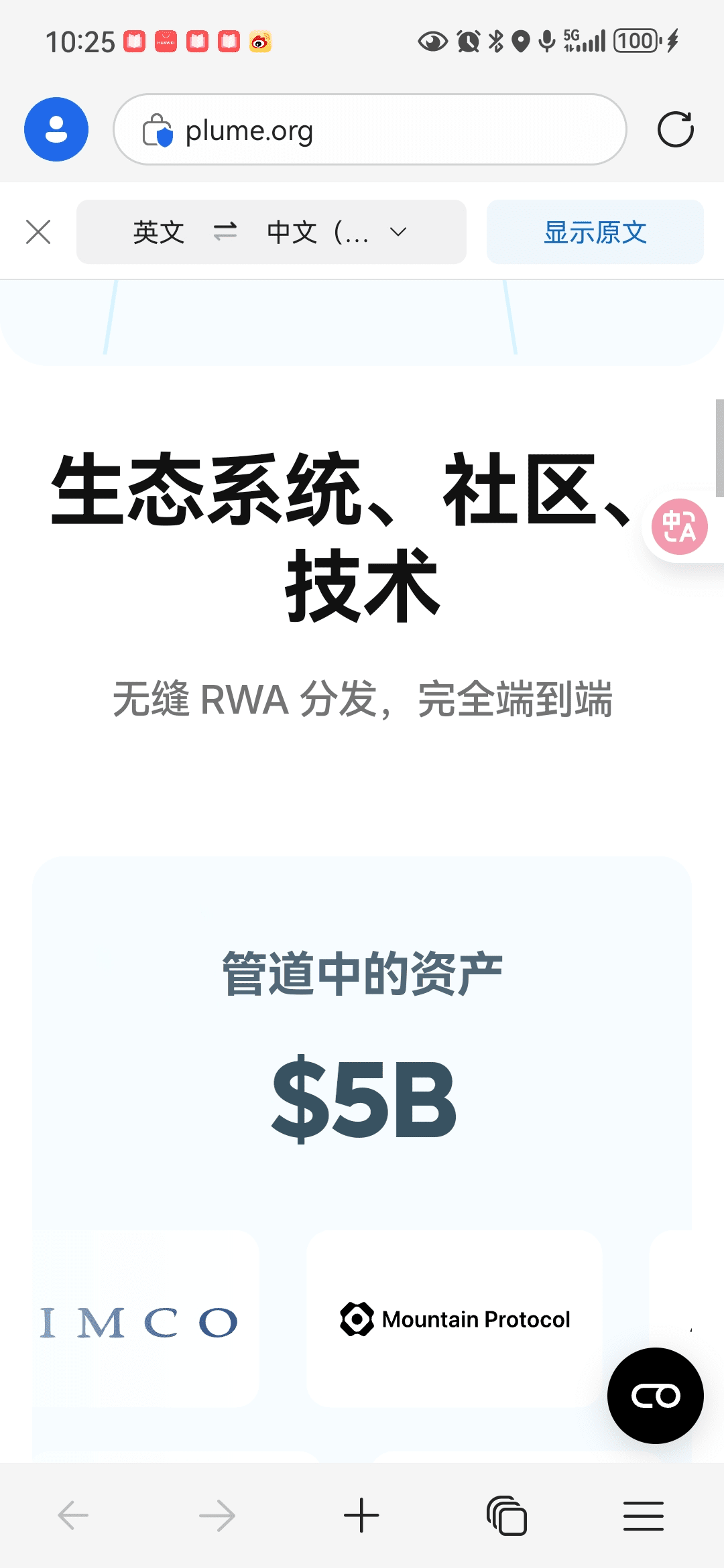724x1568 pixels.
Task: Open the translation language selector
Action: [x=271, y=233]
